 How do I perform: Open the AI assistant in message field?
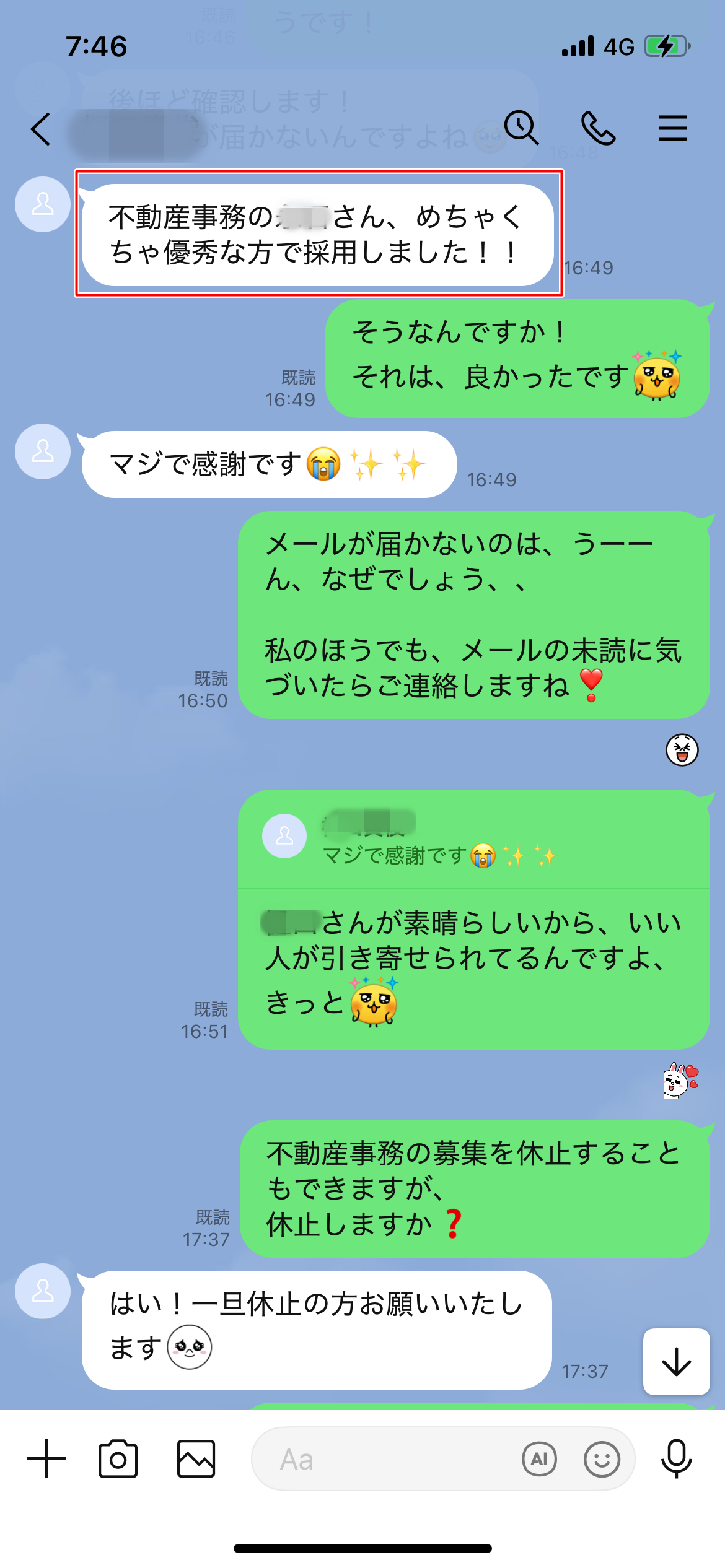tap(539, 1459)
